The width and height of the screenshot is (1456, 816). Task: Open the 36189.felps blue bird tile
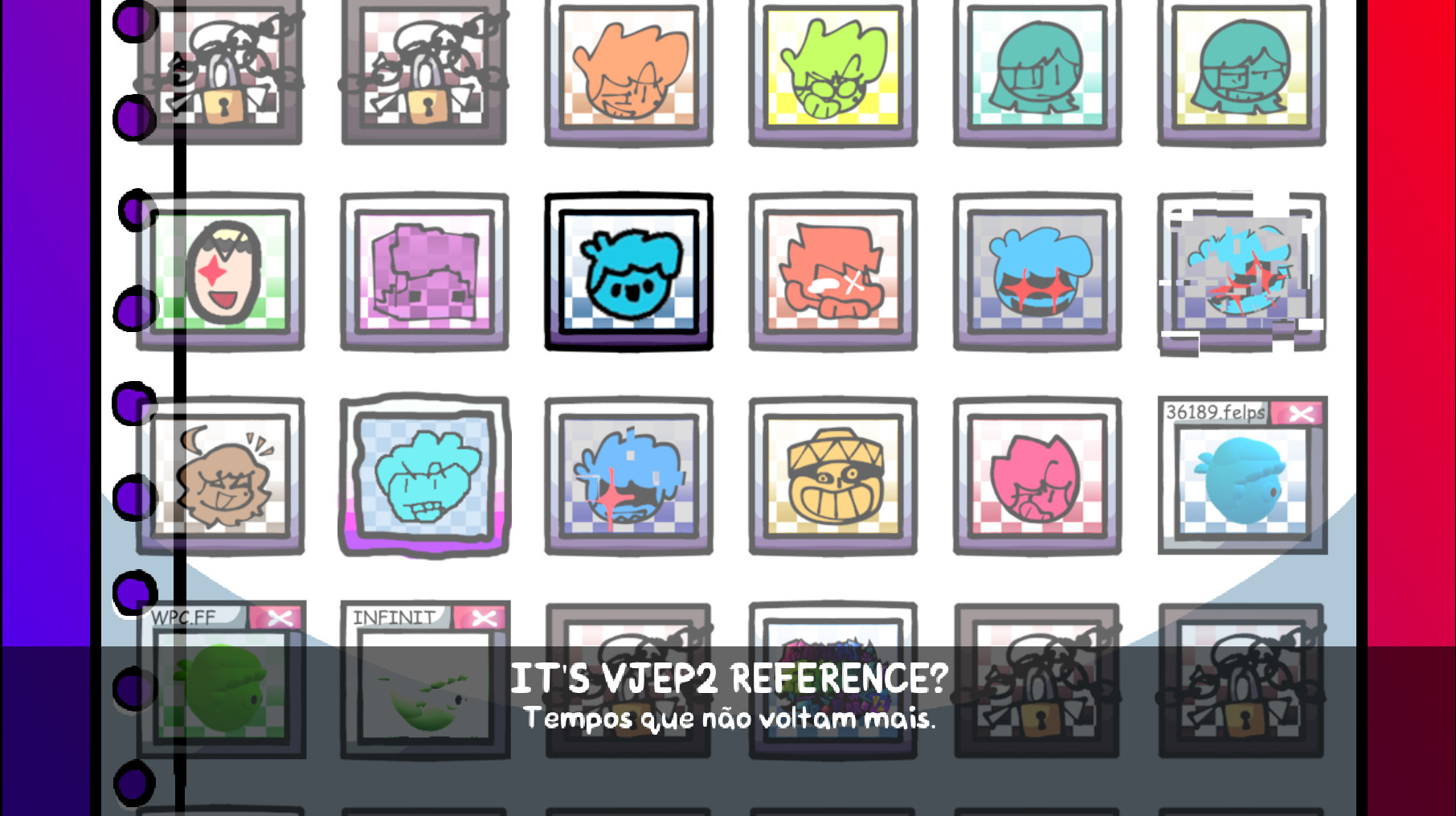point(1241,481)
